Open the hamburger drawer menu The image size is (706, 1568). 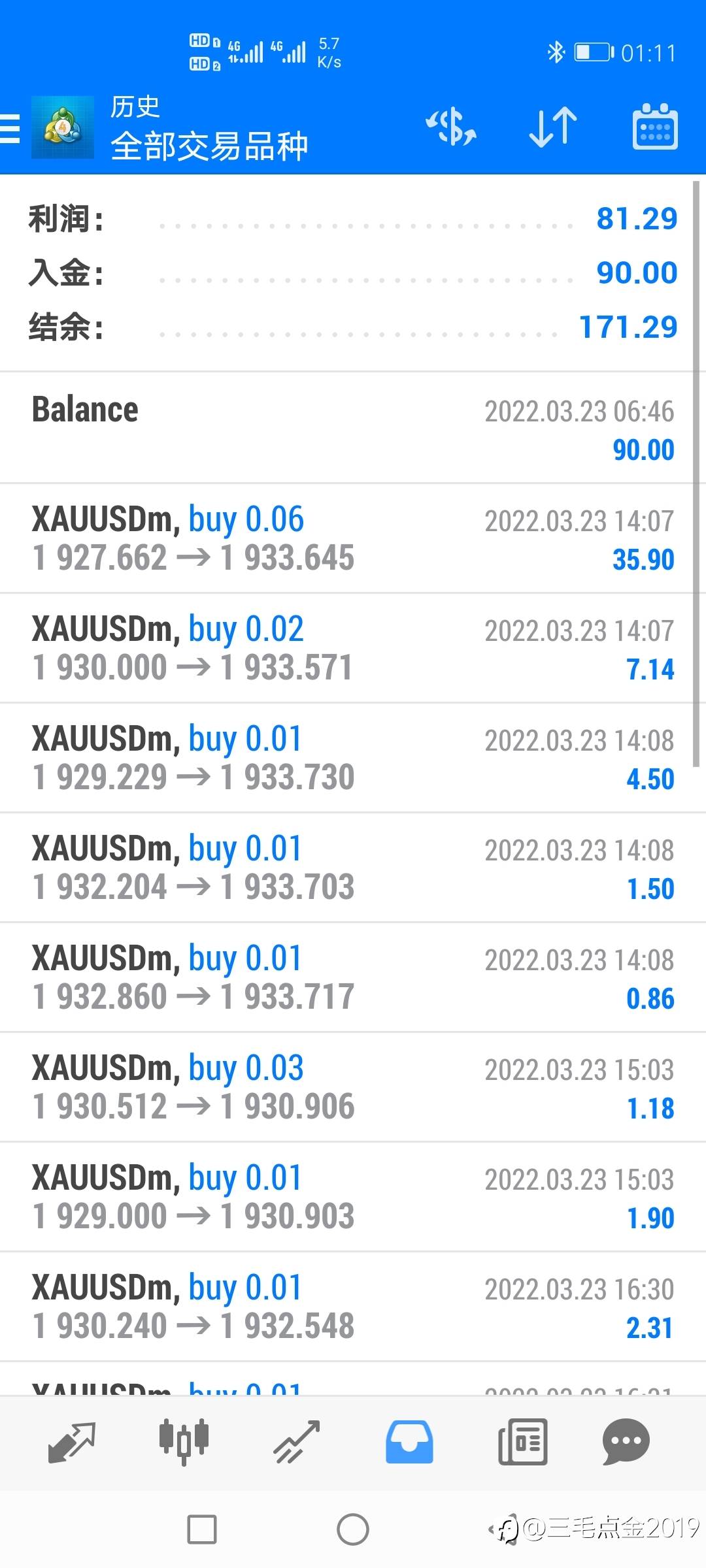click(10, 128)
